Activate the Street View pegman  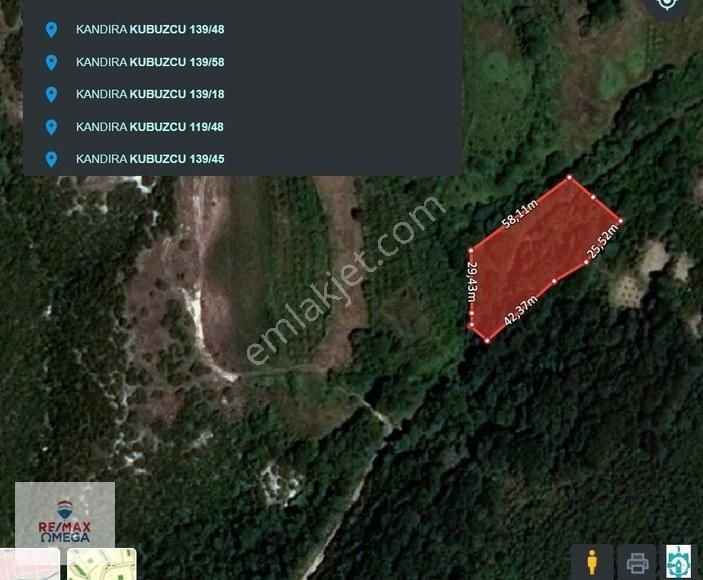[592, 562]
